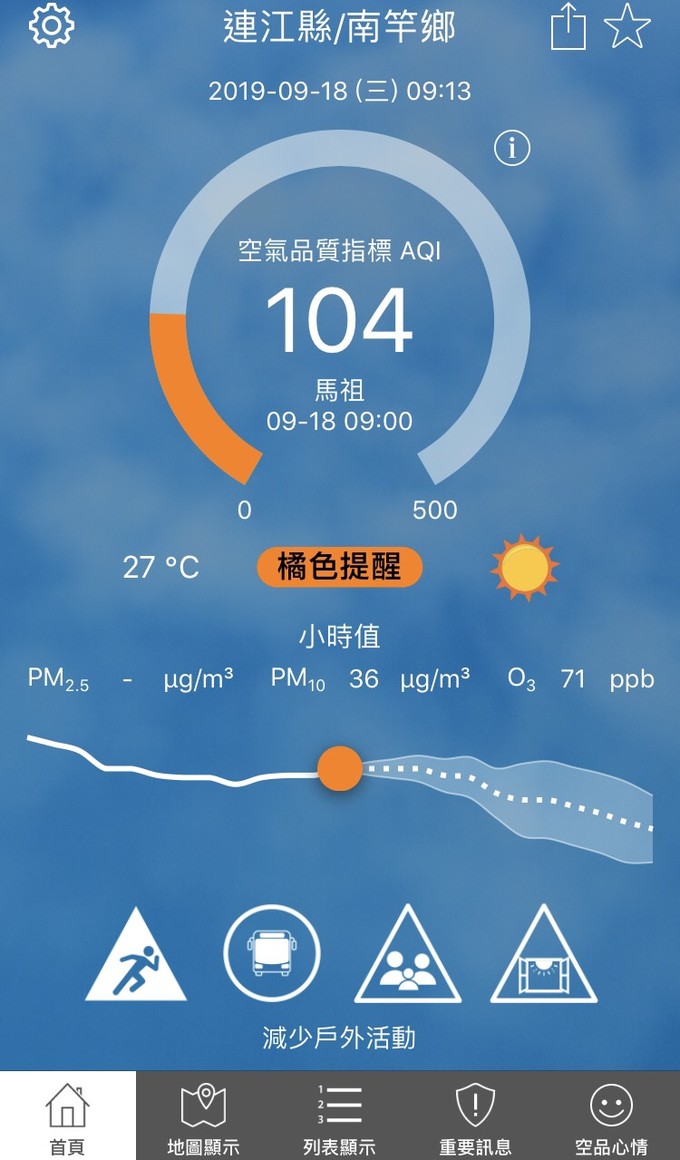The height and width of the screenshot is (1160, 680).
Task: Open the 重要訊息 tab
Action: click(x=475, y=1116)
